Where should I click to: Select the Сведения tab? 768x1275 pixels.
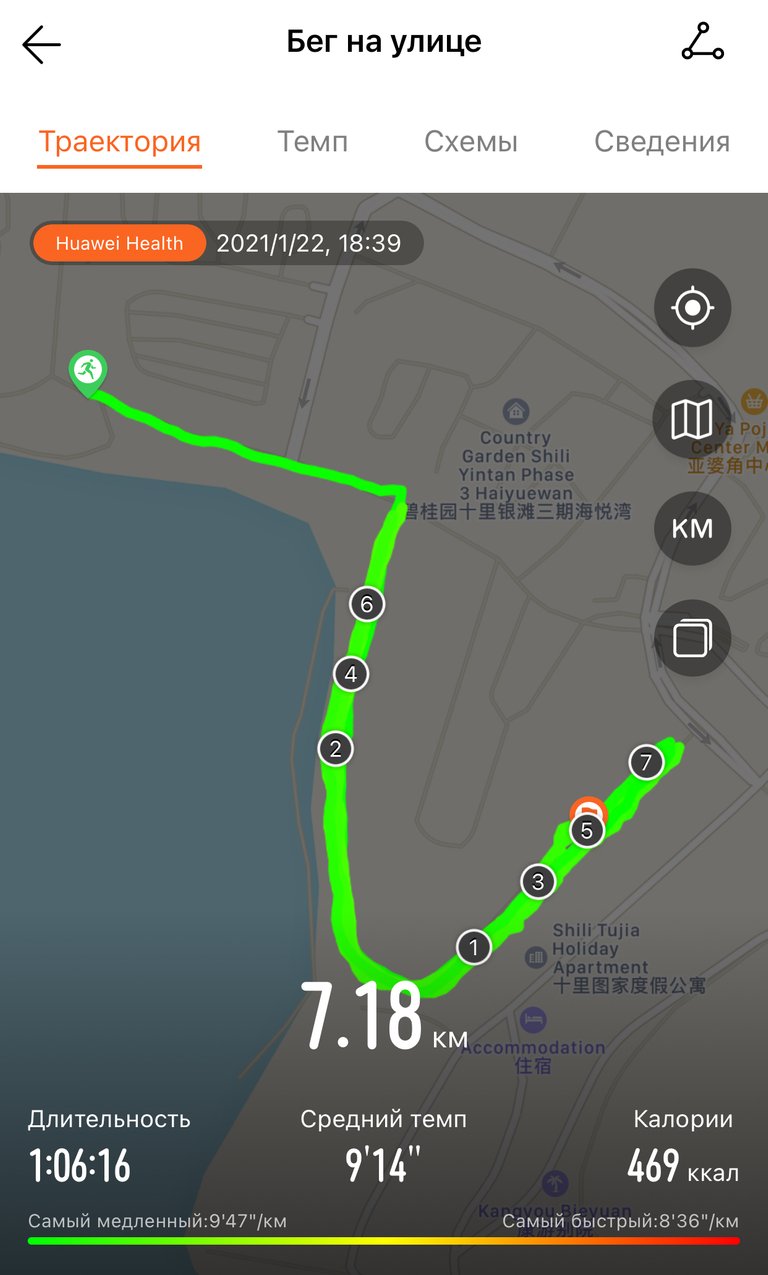662,141
